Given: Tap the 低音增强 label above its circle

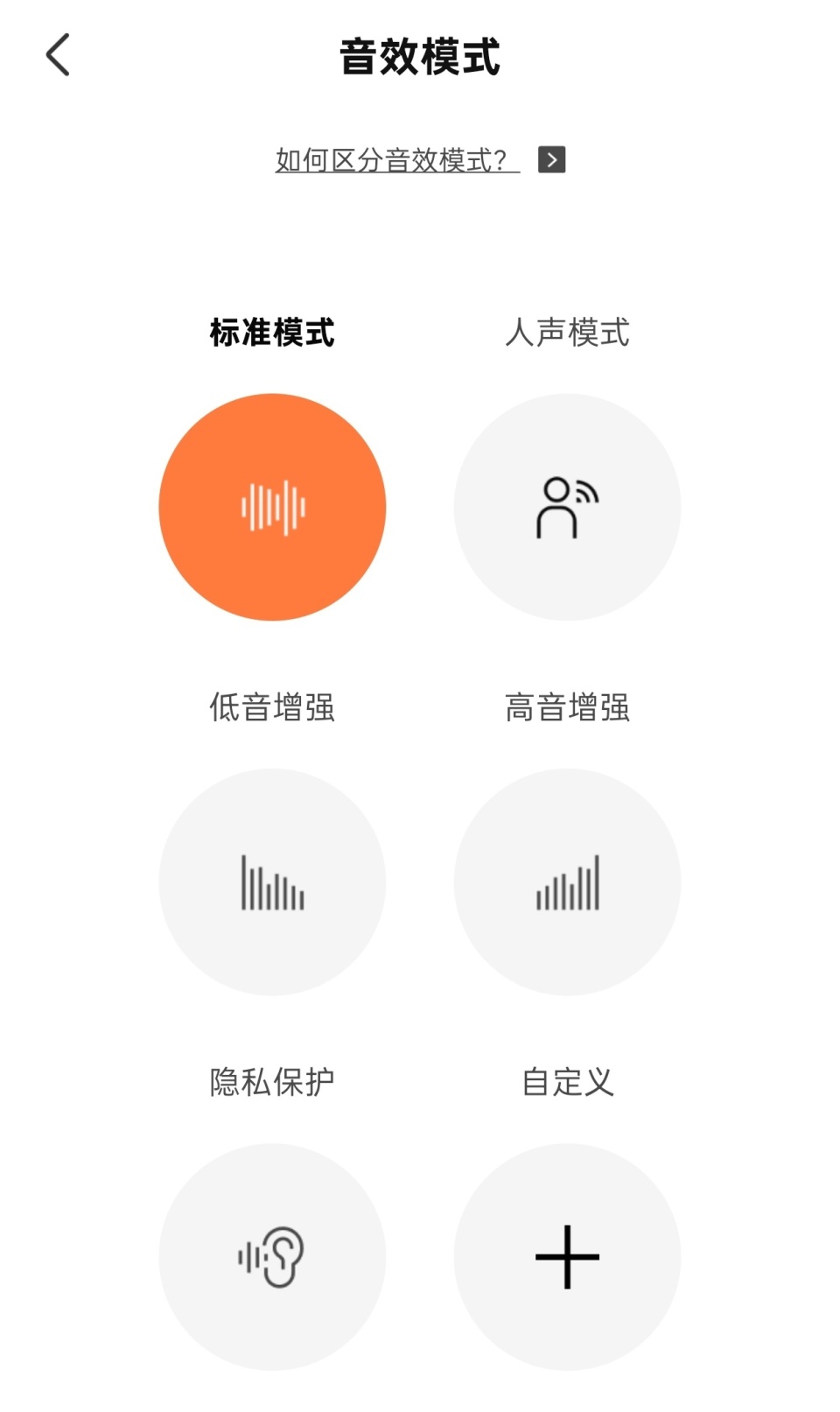Looking at the screenshot, I should pyautogui.click(x=272, y=707).
